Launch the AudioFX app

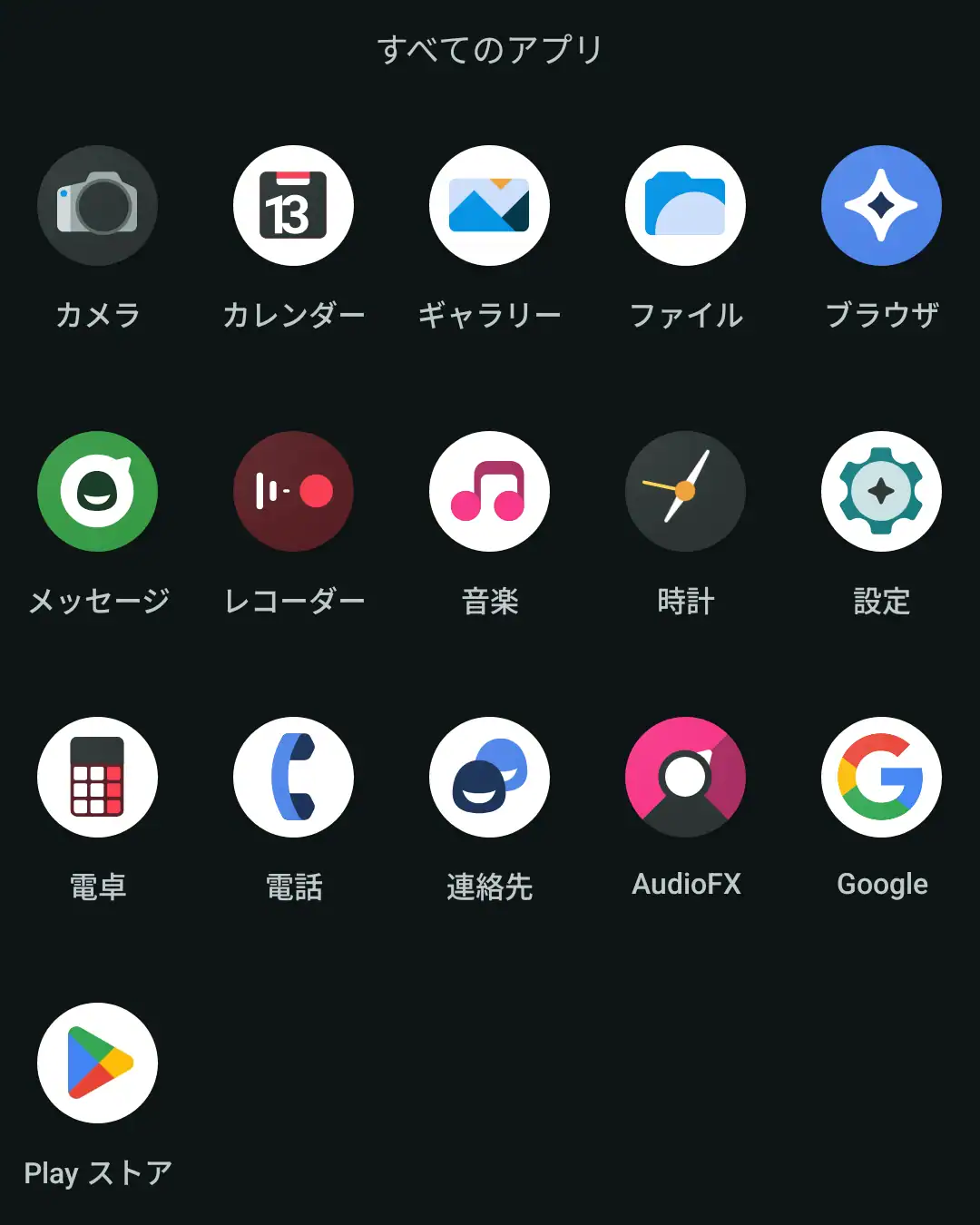[x=685, y=778]
